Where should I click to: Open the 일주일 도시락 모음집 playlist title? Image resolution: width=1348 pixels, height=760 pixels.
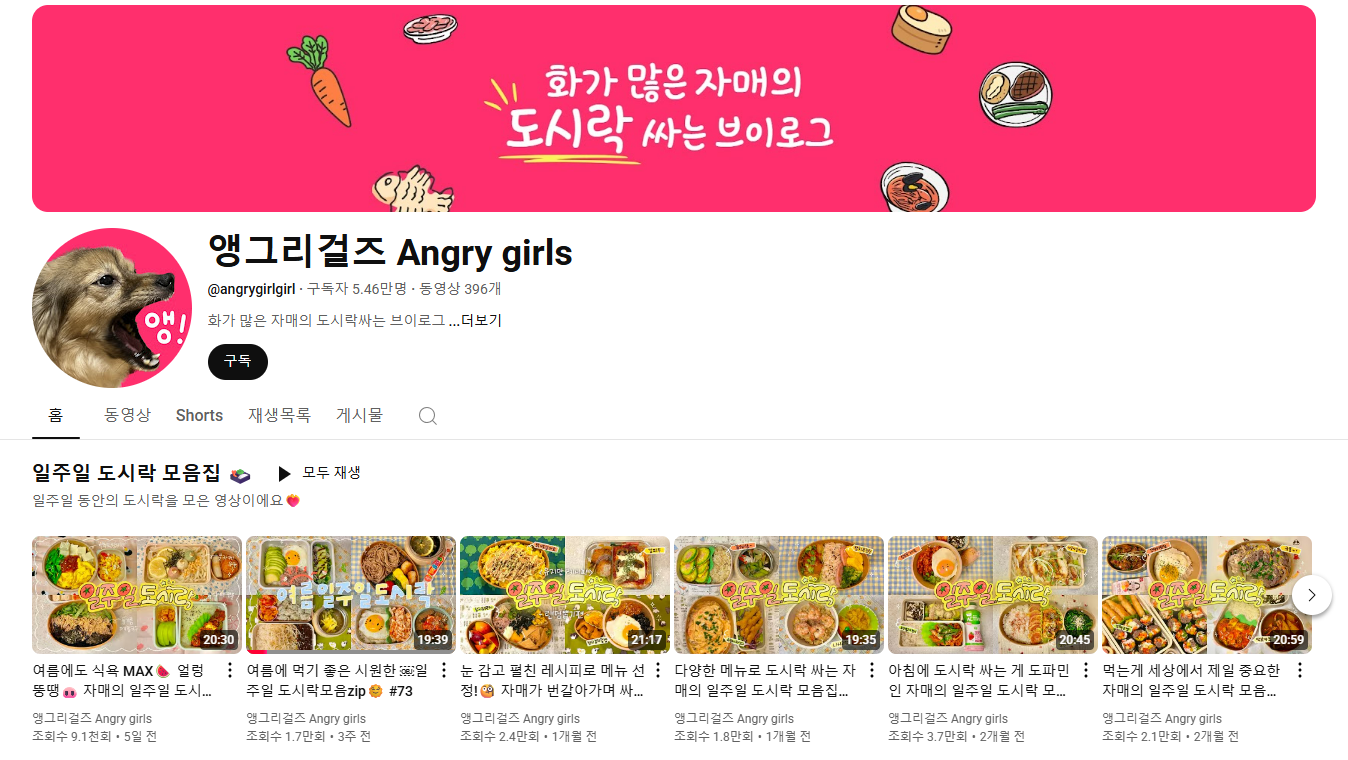126,473
